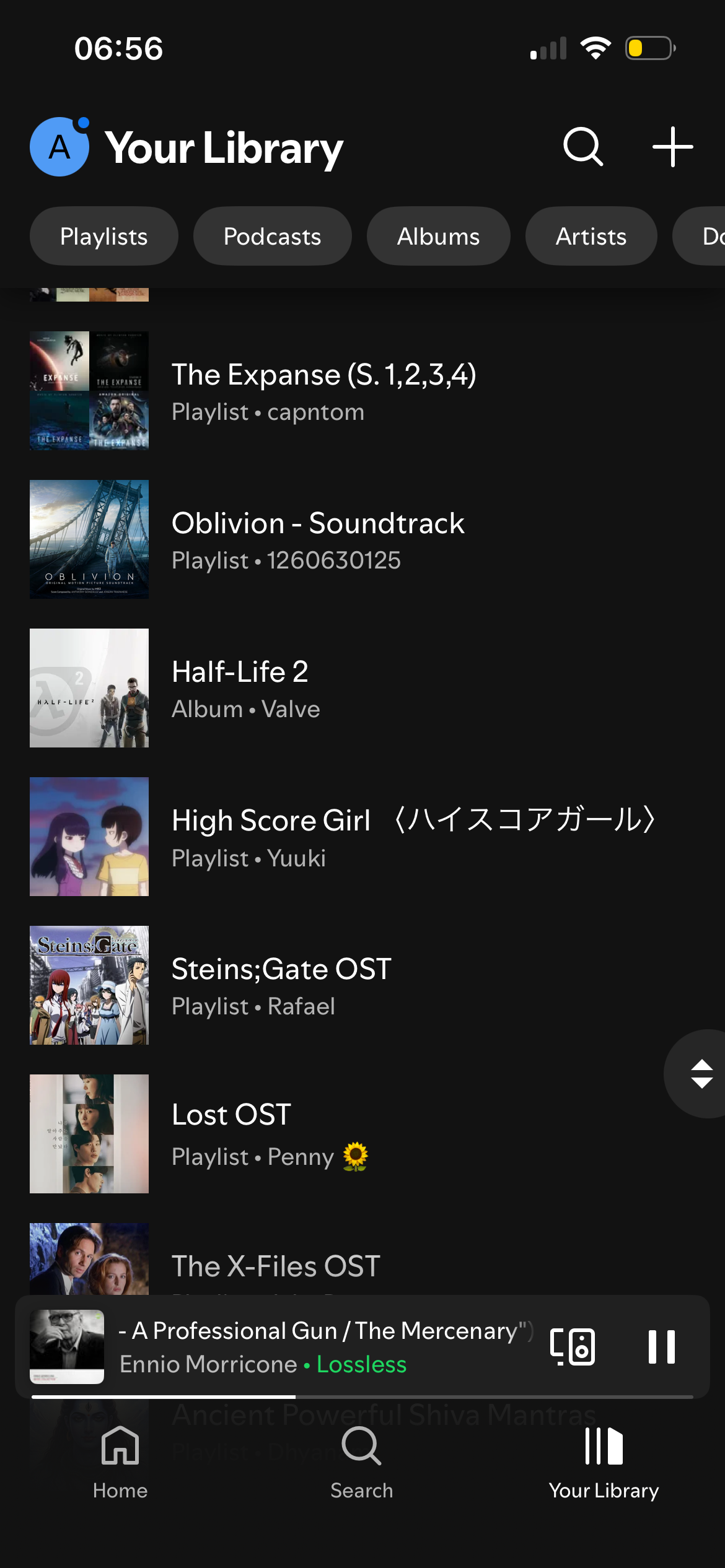Open The X-Files OST playlist
This screenshot has width=725, height=1568.
pos(276,1265)
